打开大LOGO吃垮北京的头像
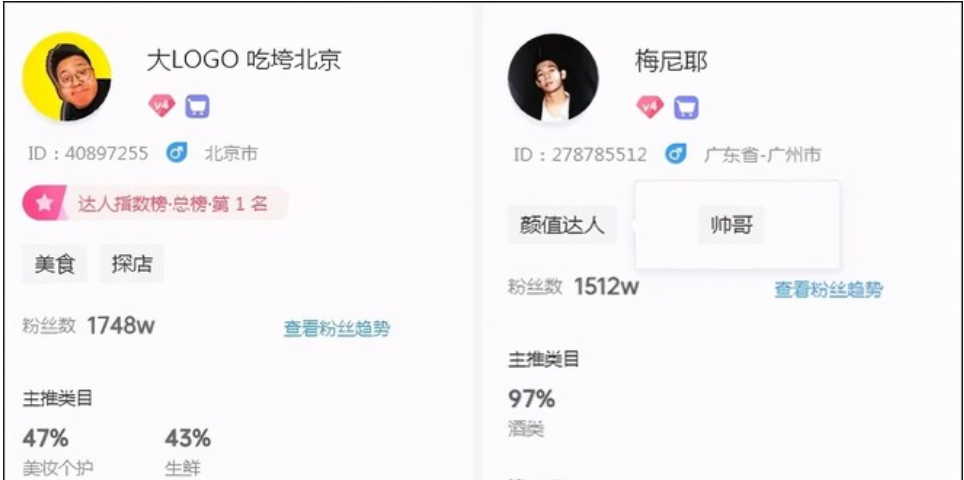The width and height of the screenshot is (964, 480). tap(67, 77)
